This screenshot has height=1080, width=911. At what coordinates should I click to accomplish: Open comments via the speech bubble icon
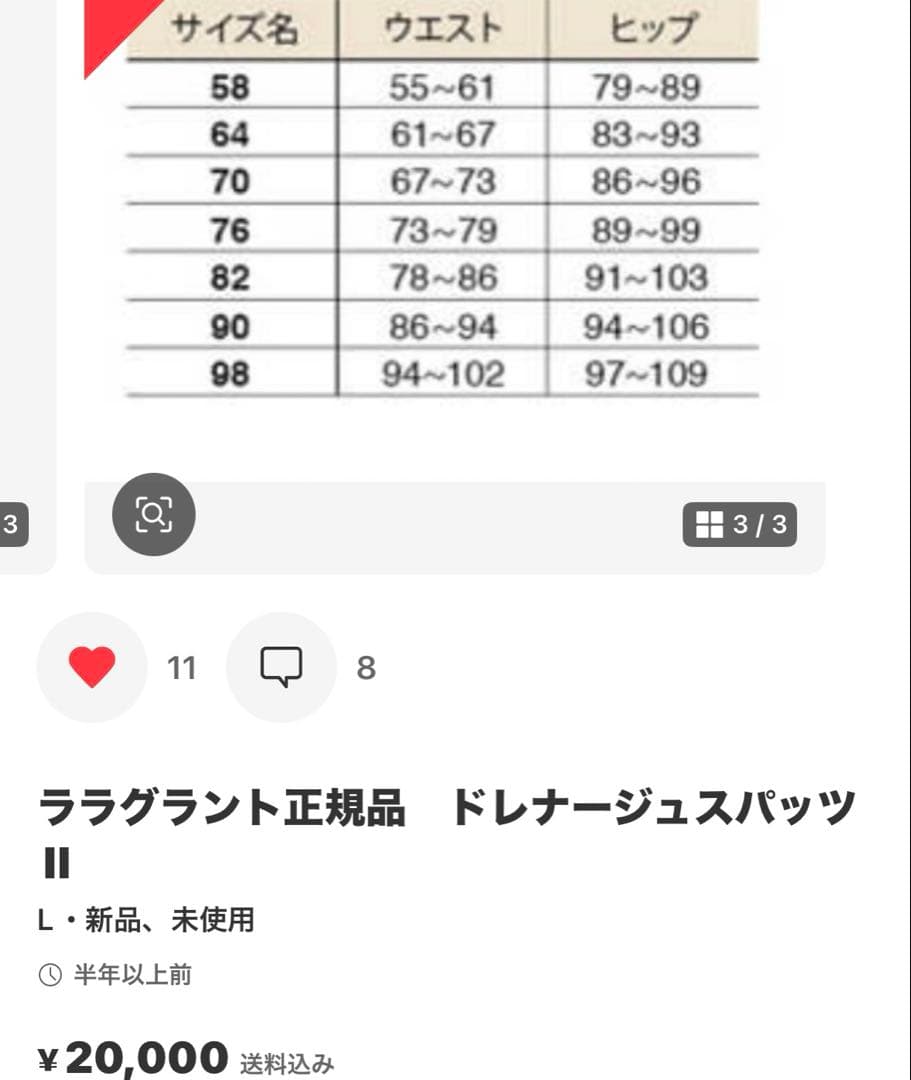[281, 667]
